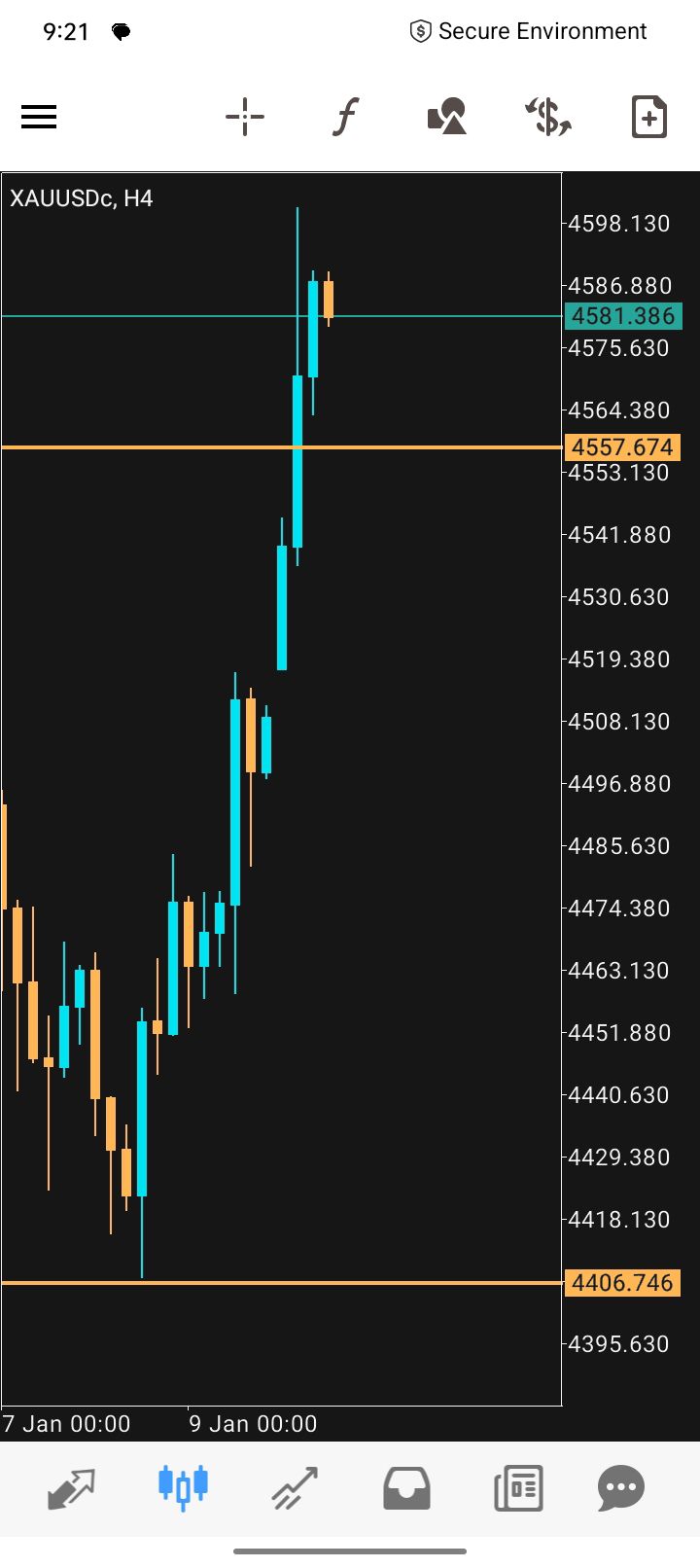
Task: Open the News tab
Action: [518, 1487]
